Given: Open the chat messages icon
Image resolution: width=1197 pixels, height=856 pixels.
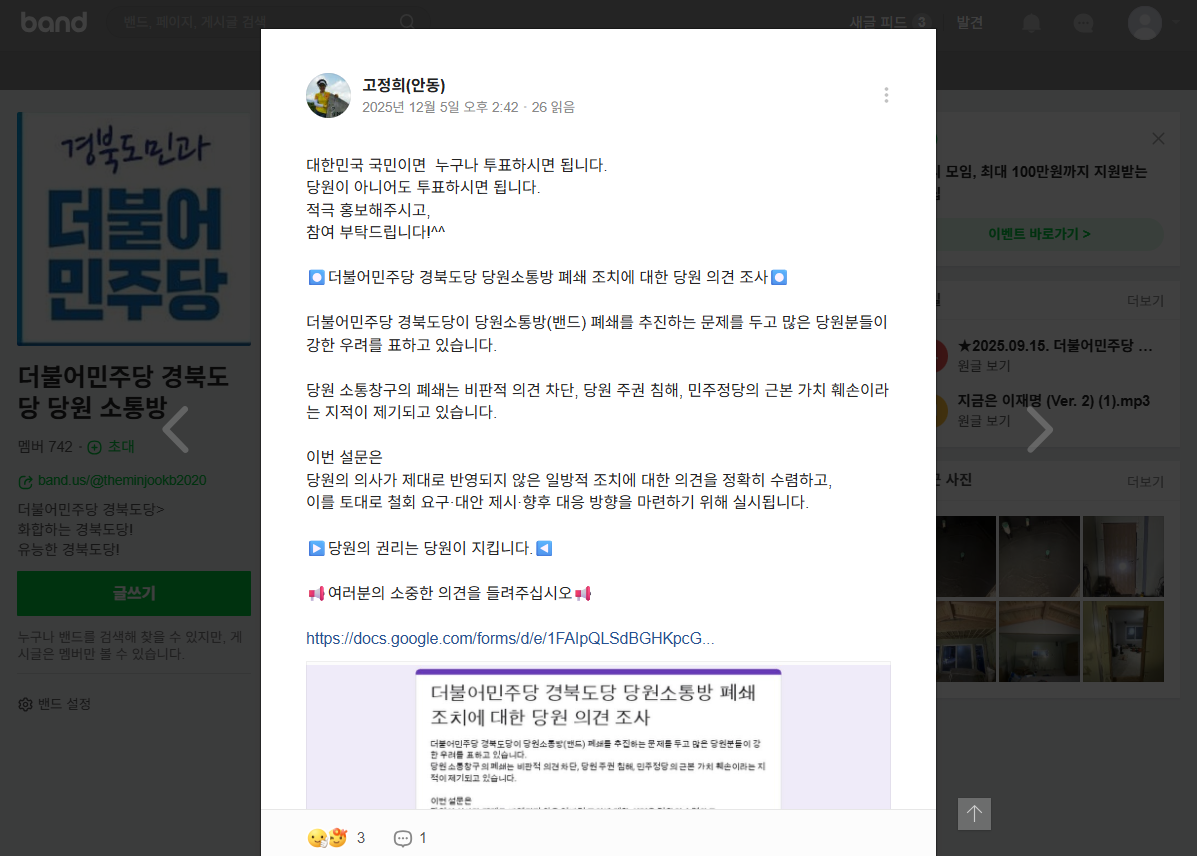Looking at the screenshot, I should [x=1083, y=23].
